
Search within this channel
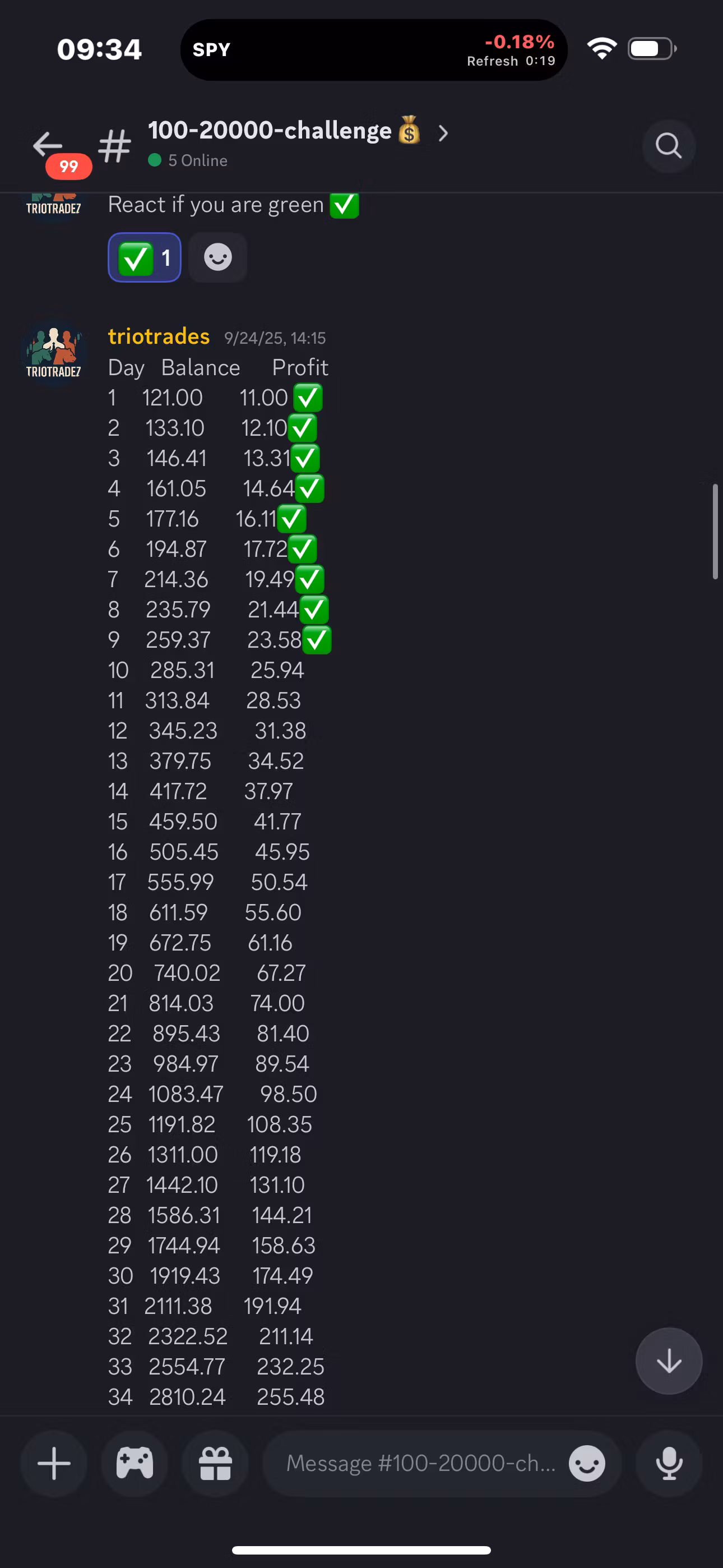coord(668,146)
